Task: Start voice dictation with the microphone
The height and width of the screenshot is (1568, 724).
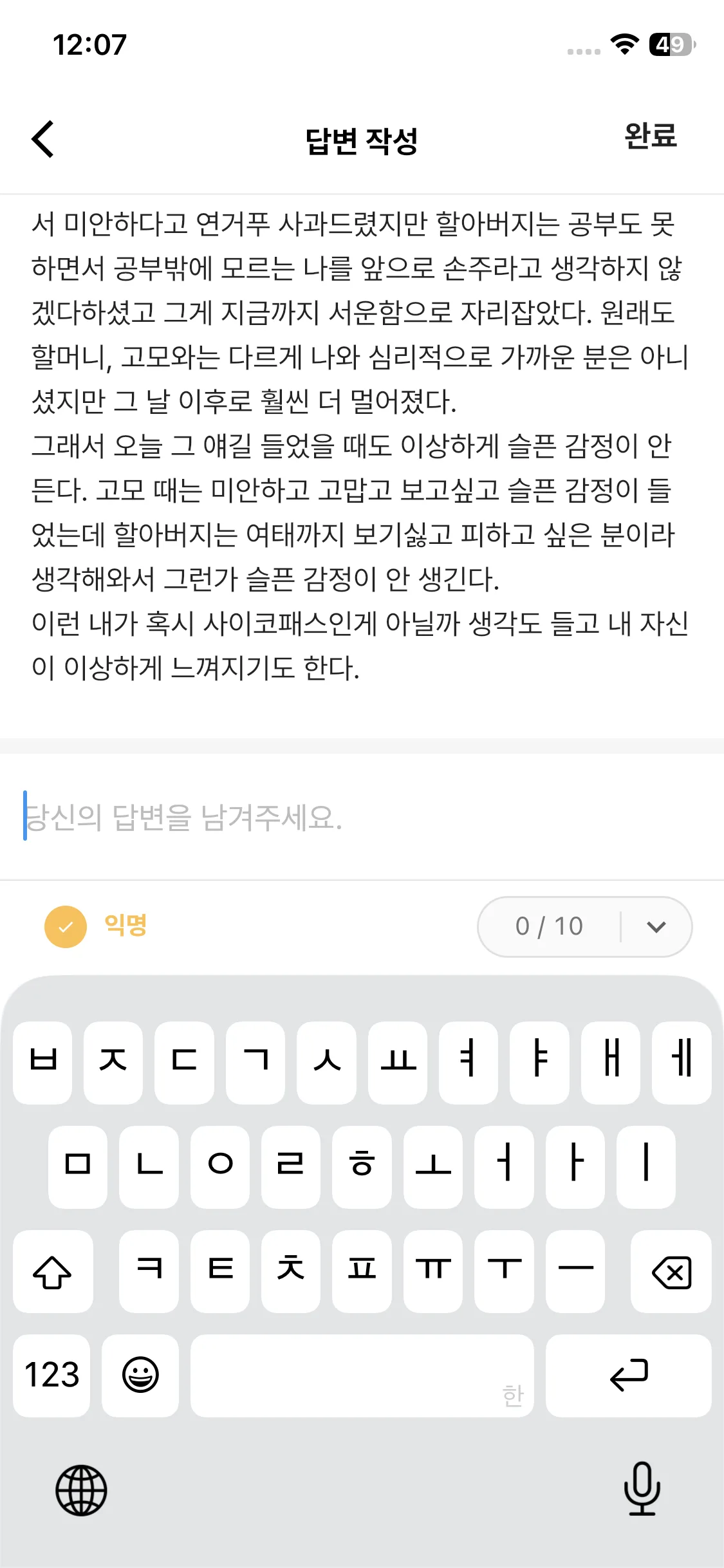Action: click(642, 1489)
